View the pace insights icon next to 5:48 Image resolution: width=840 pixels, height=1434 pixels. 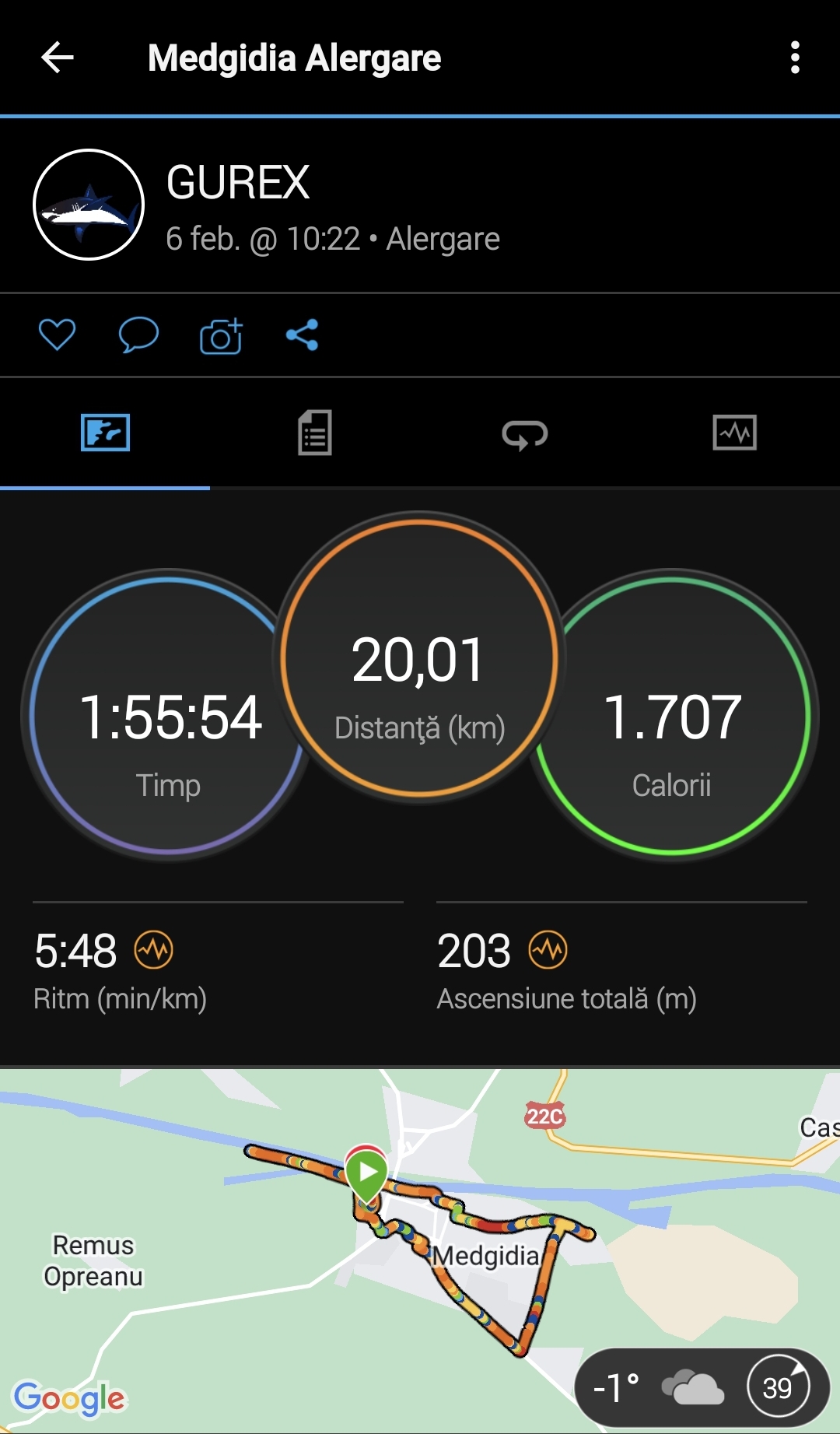click(x=154, y=950)
